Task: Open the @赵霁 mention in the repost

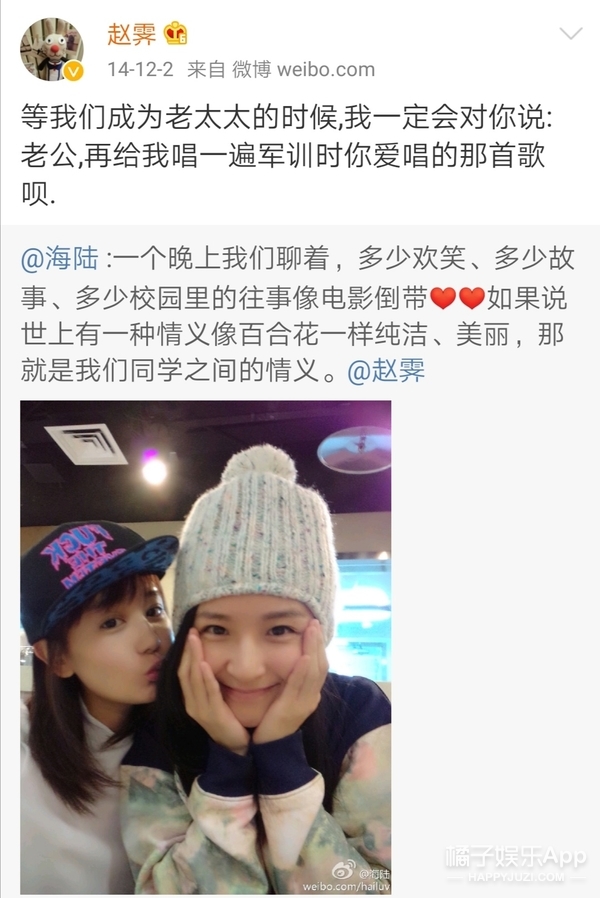Action: coord(386,369)
